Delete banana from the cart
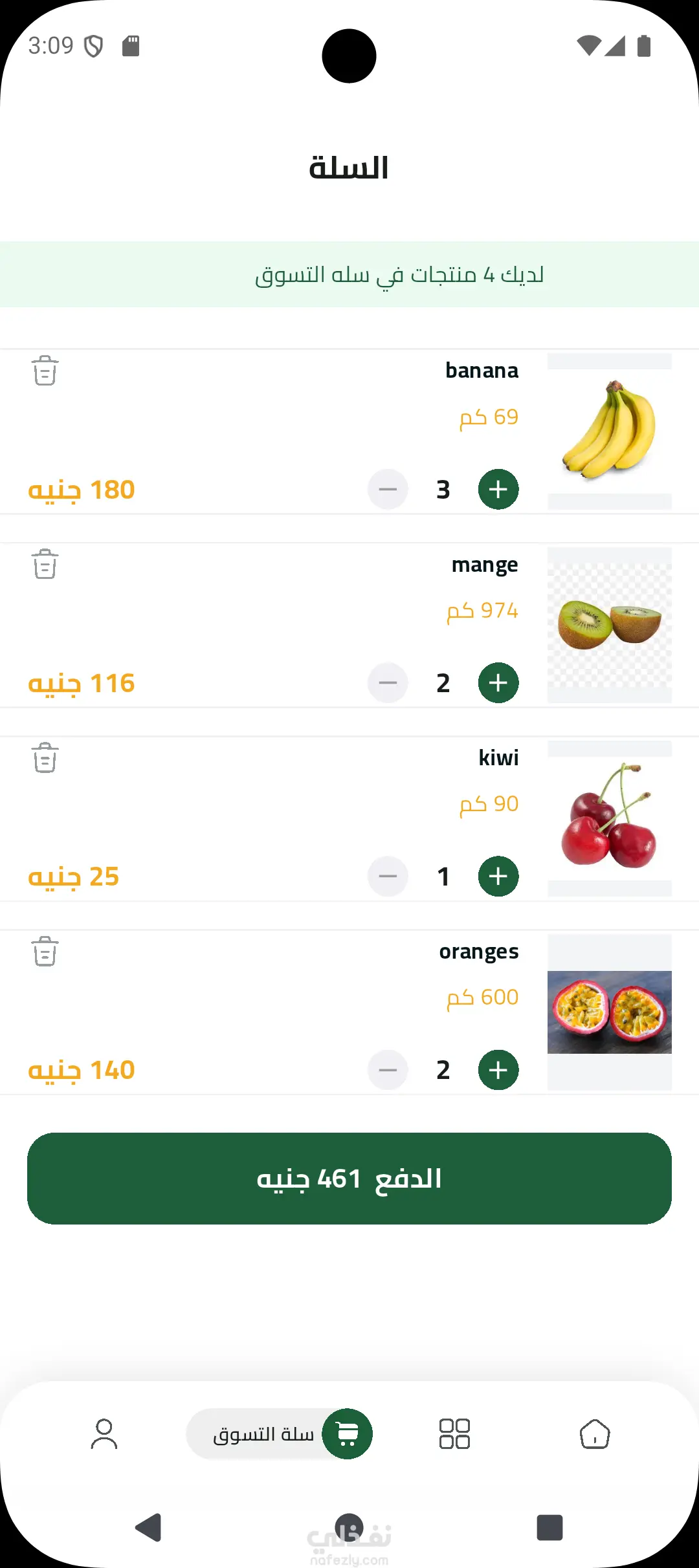This screenshot has height=1568, width=699. pyautogui.click(x=45, y=371)
